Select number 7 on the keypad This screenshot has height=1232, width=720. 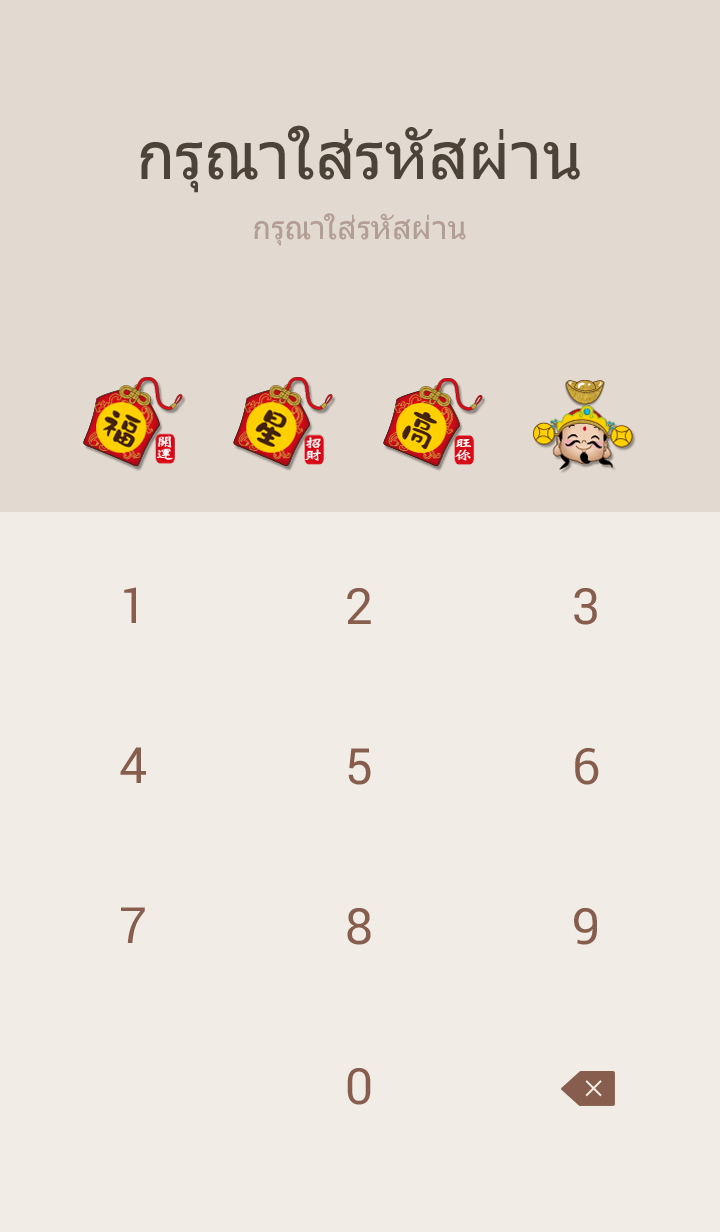click(x=132, y=927)
